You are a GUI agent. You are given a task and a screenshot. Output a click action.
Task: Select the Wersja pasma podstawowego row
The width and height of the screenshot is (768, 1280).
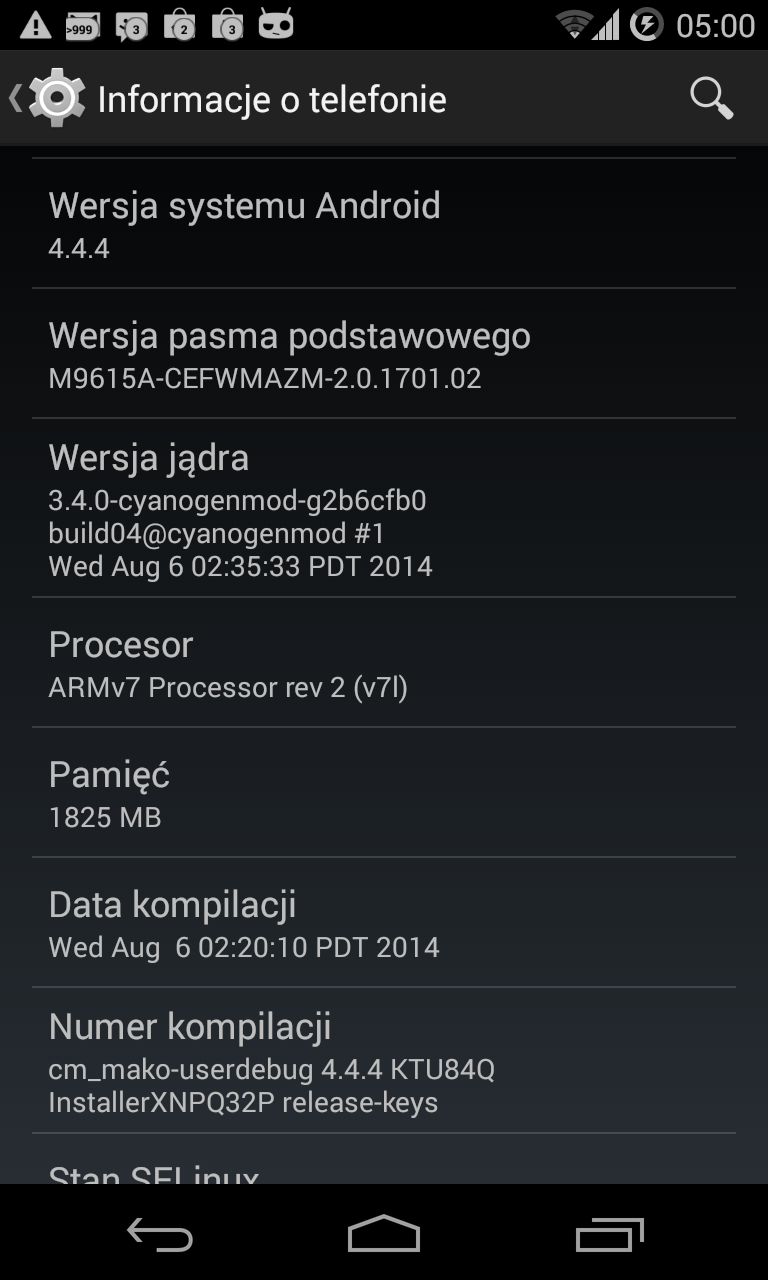click(384, 354)
